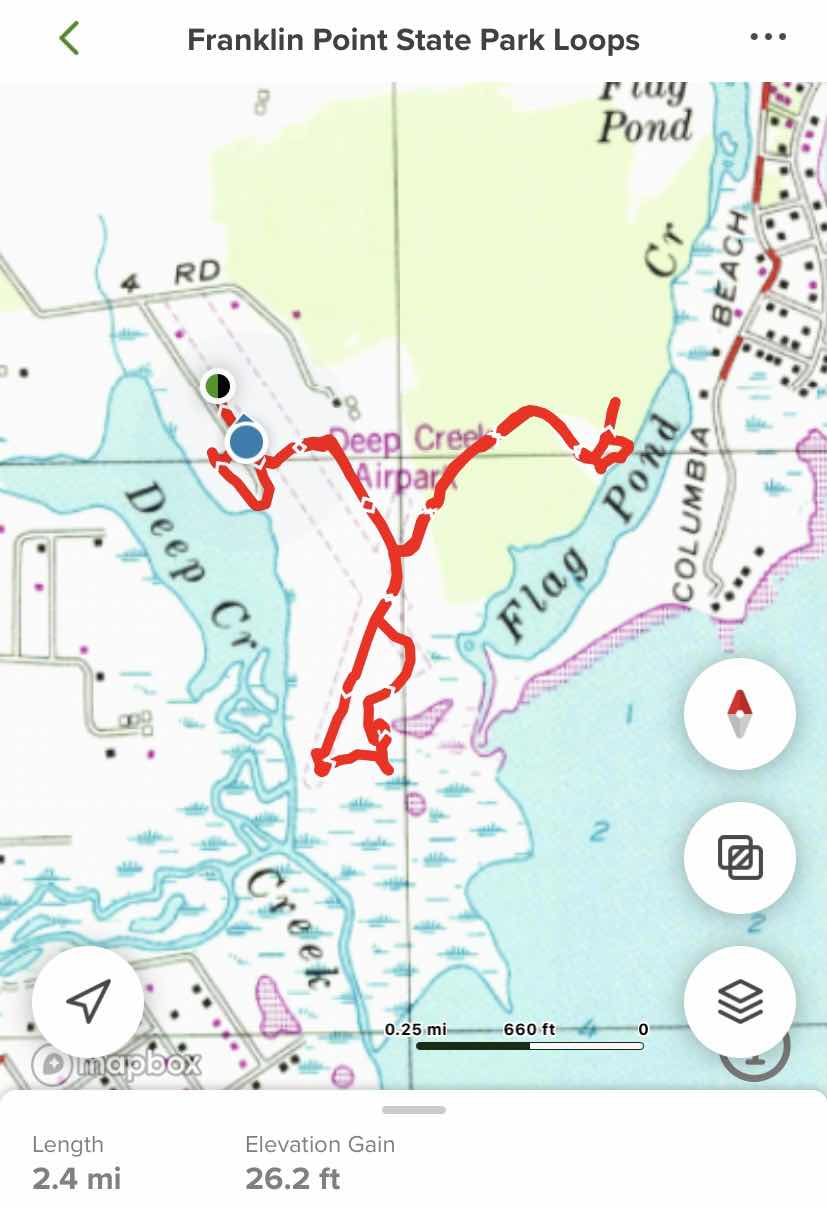Viewport: 827px width, 1208px height.
Task: Reorient the map with the compass button
Action: (739, 714)
